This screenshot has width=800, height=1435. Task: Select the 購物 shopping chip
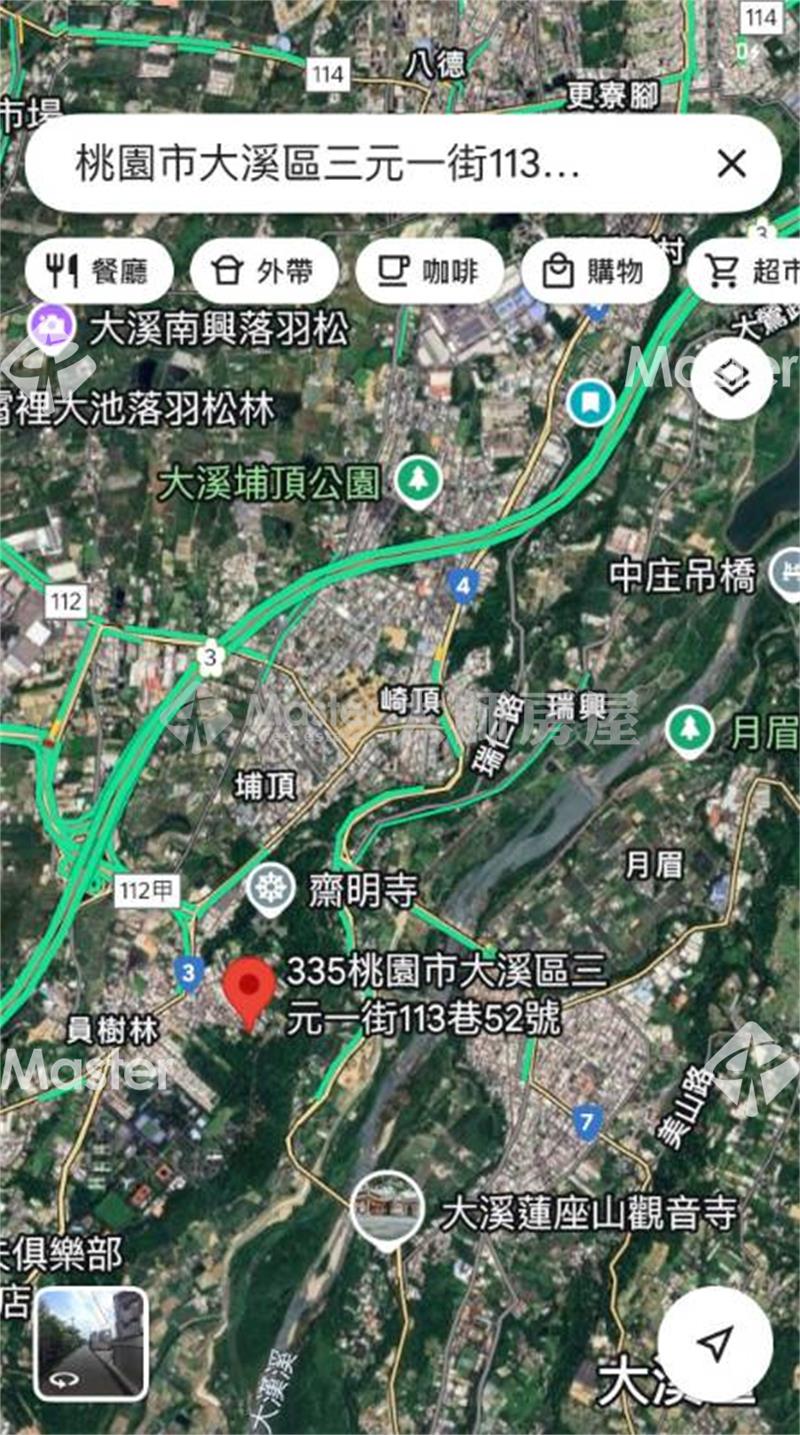[x=595, y=270]
